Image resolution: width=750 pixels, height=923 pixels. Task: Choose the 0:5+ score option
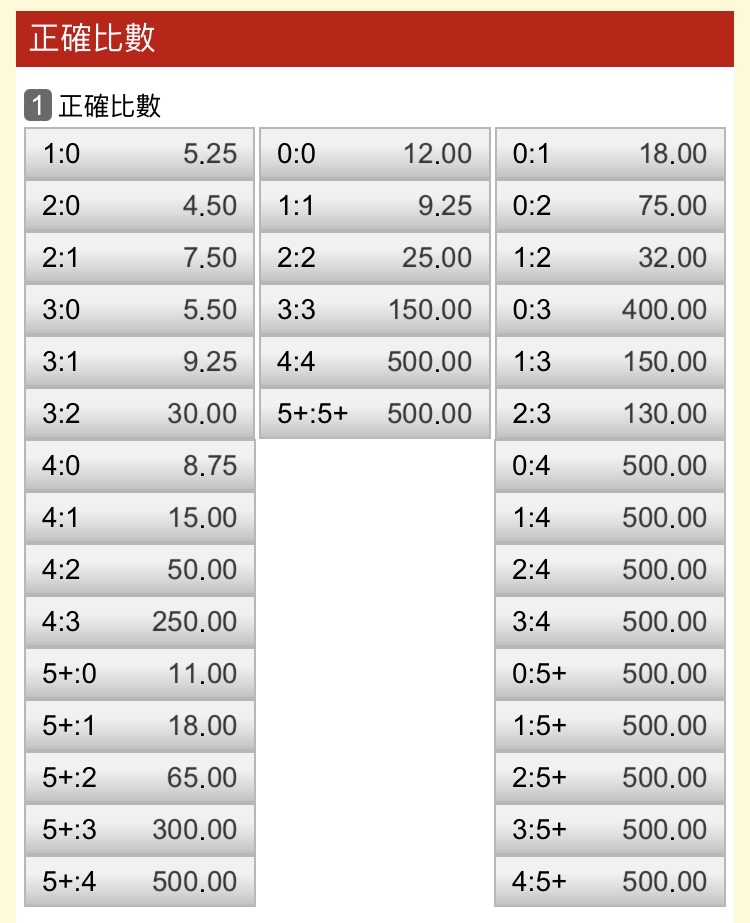pyautogui.click(x=610, y=674)
